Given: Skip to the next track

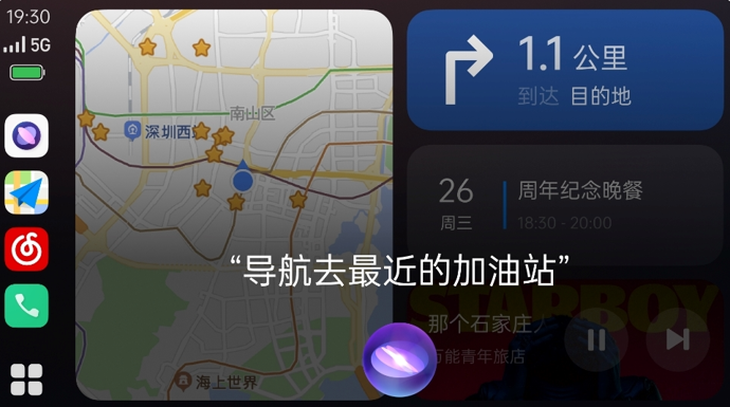Looking at the screenshot, I should (x=677, y=340).
